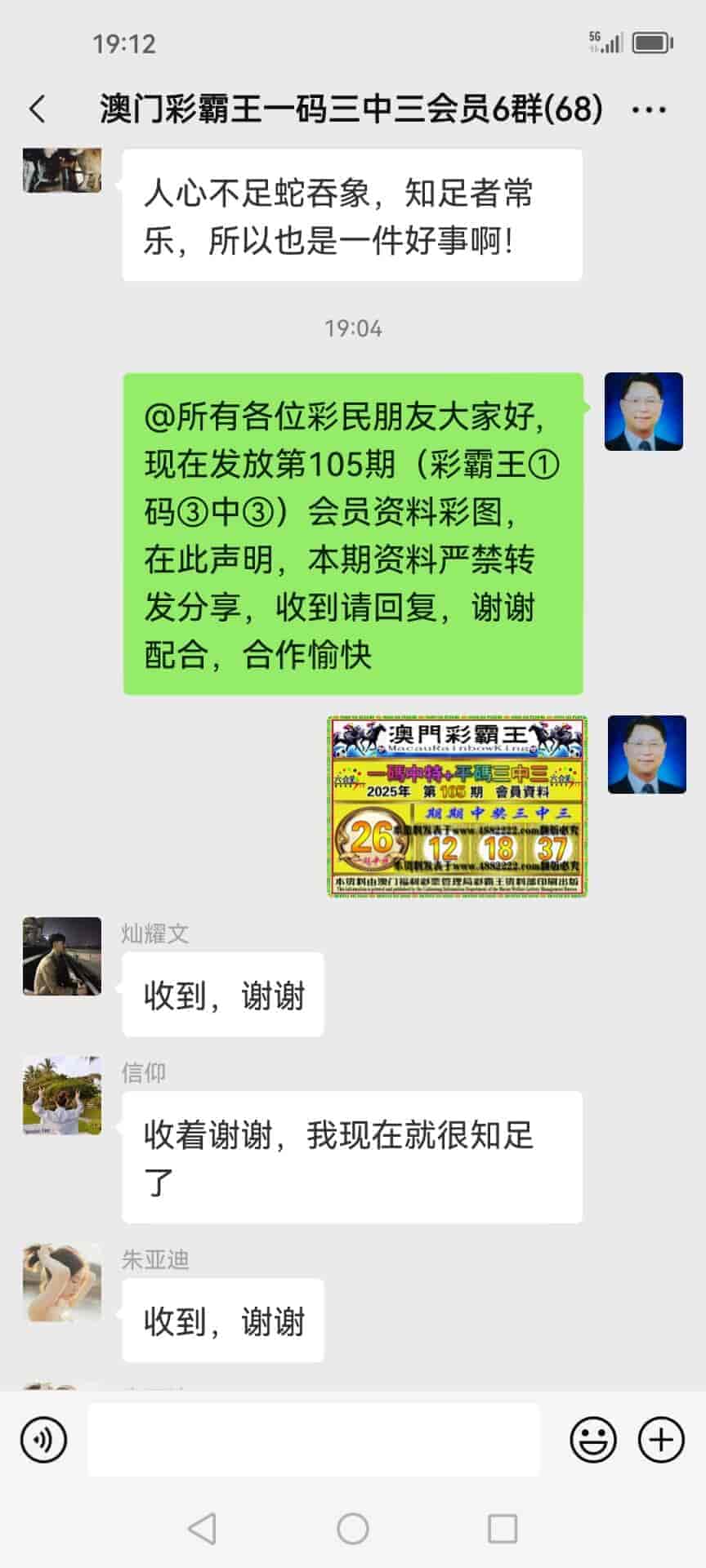The width and height of the screenshot is (706, 1568).
Task: Open the shared 澳門彩霸王 image
Action: point(458,806)
